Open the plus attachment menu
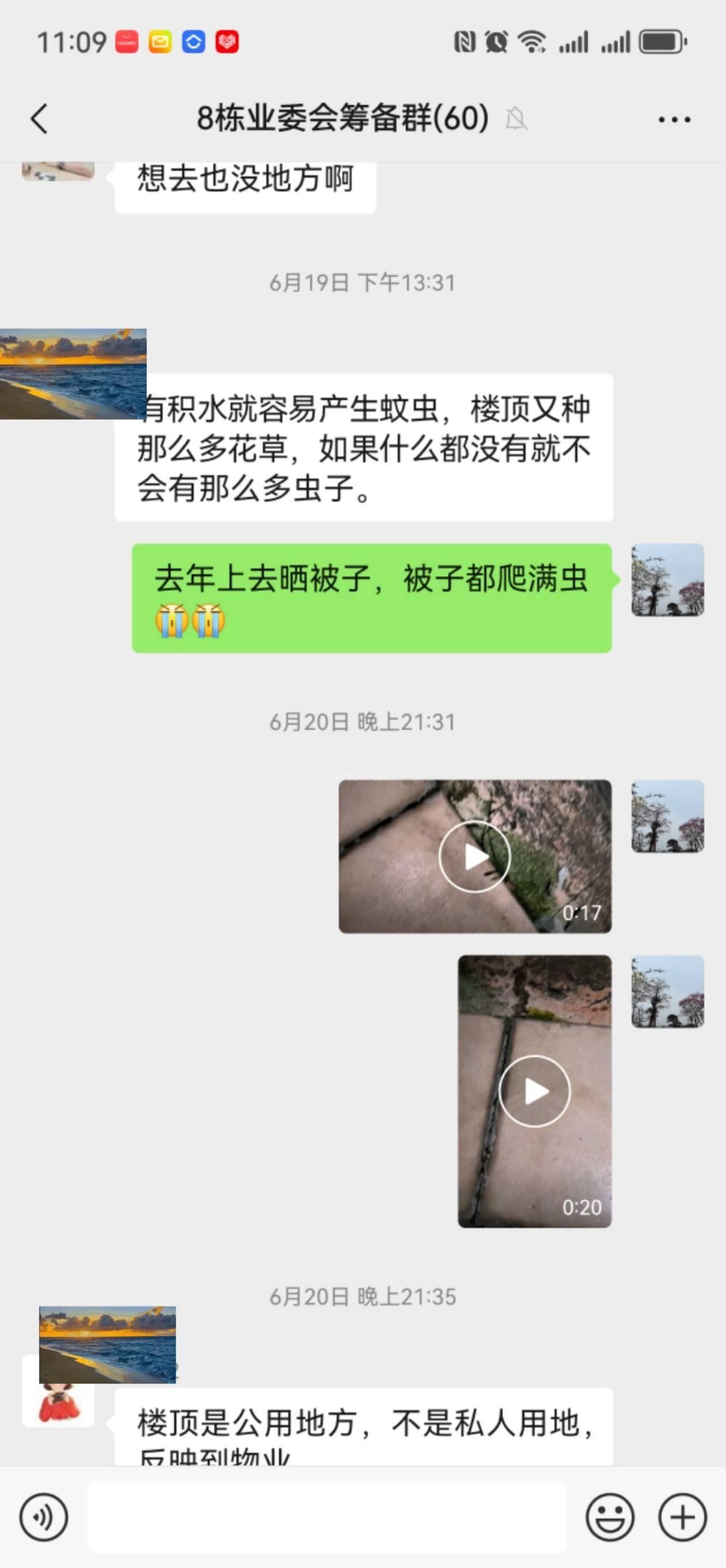726x1568 pixels. 682,1517
